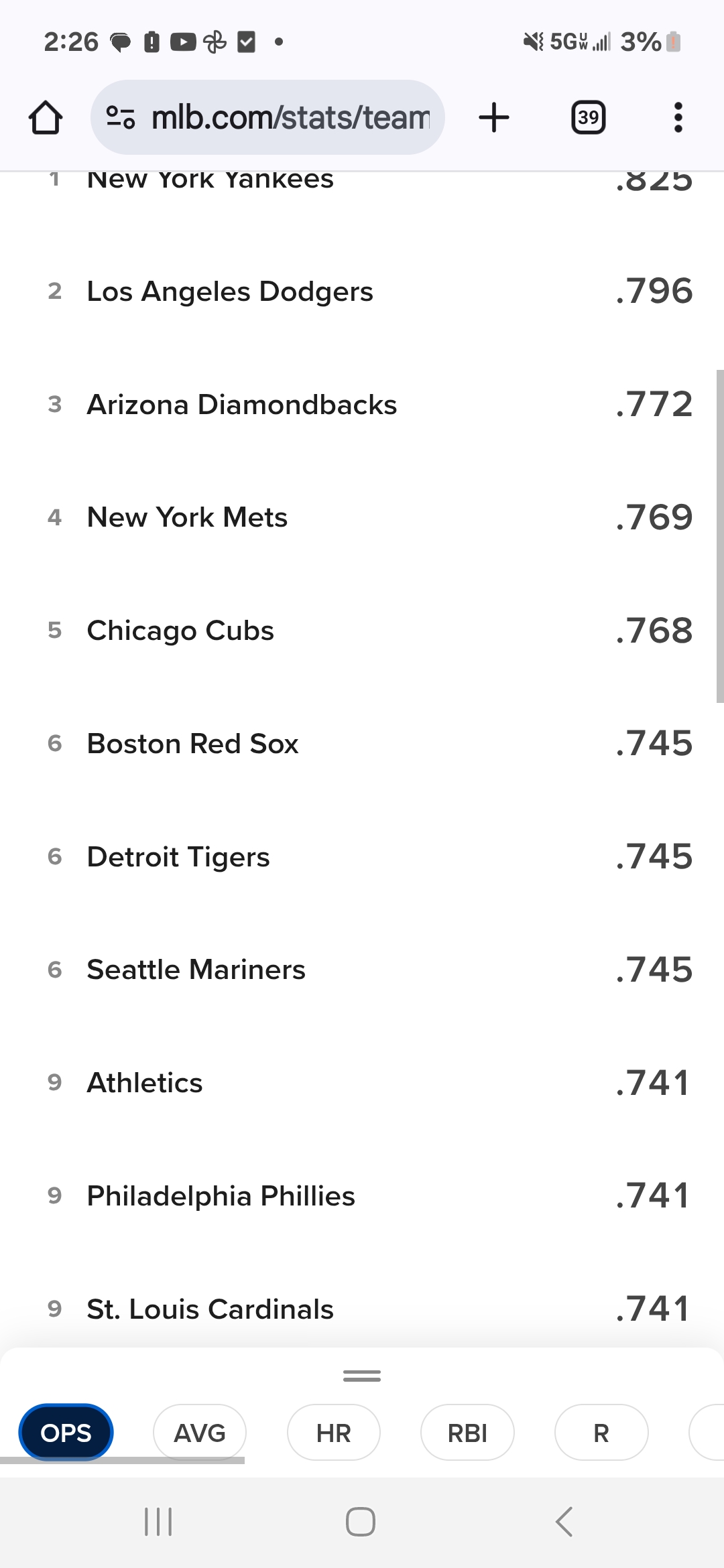This screenshot has width=724, height=1568.
Task: Select the OPS stat chip
Action: [66, 1433]
